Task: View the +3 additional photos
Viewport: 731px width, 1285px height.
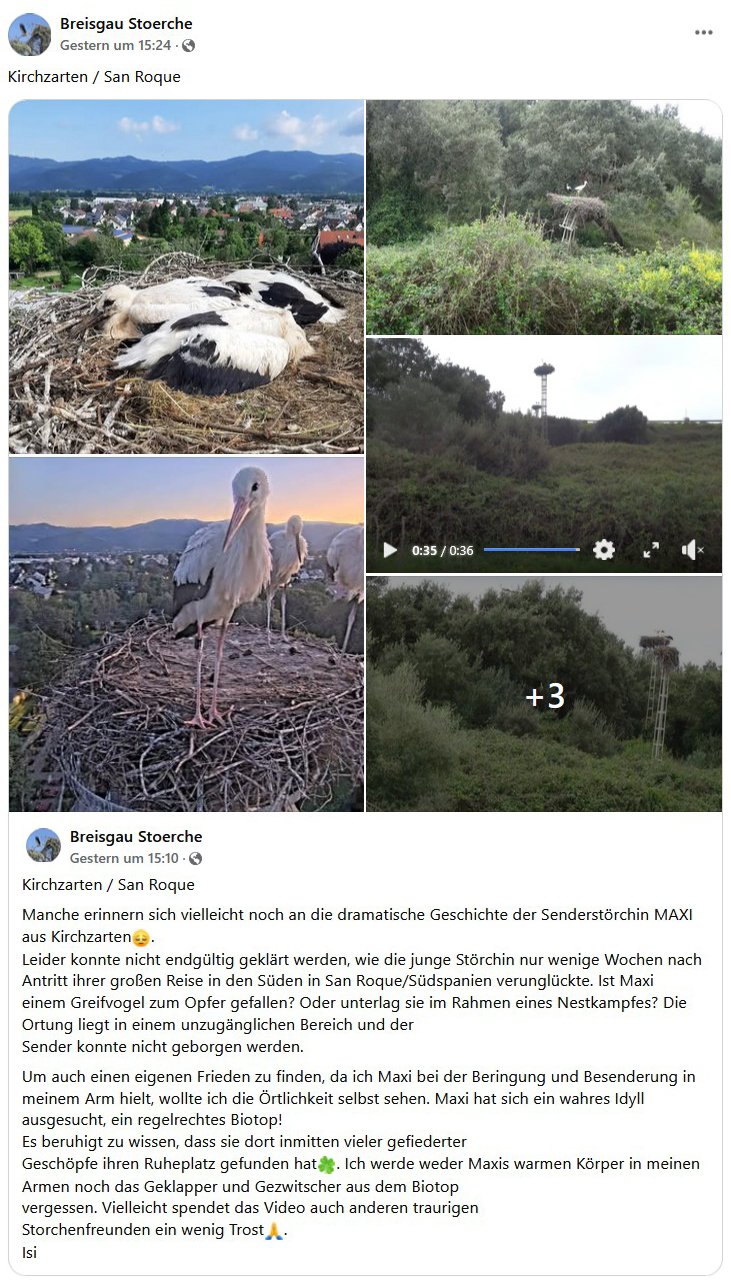Action: point(543,694)
